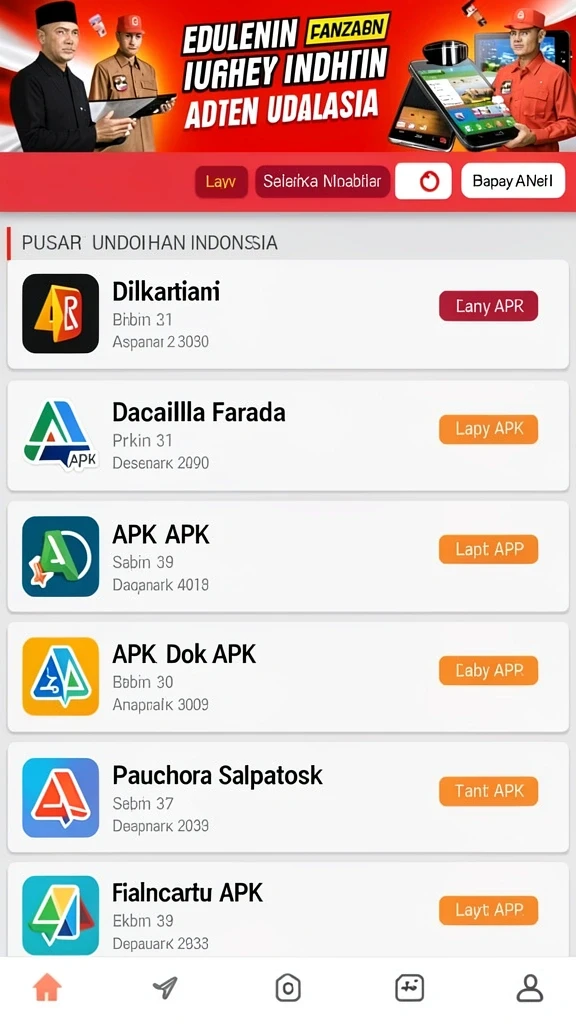Tap Lapy APK next to Dacaillla Farada
This screenshot has width=576, height=1024.
point(488,429)
